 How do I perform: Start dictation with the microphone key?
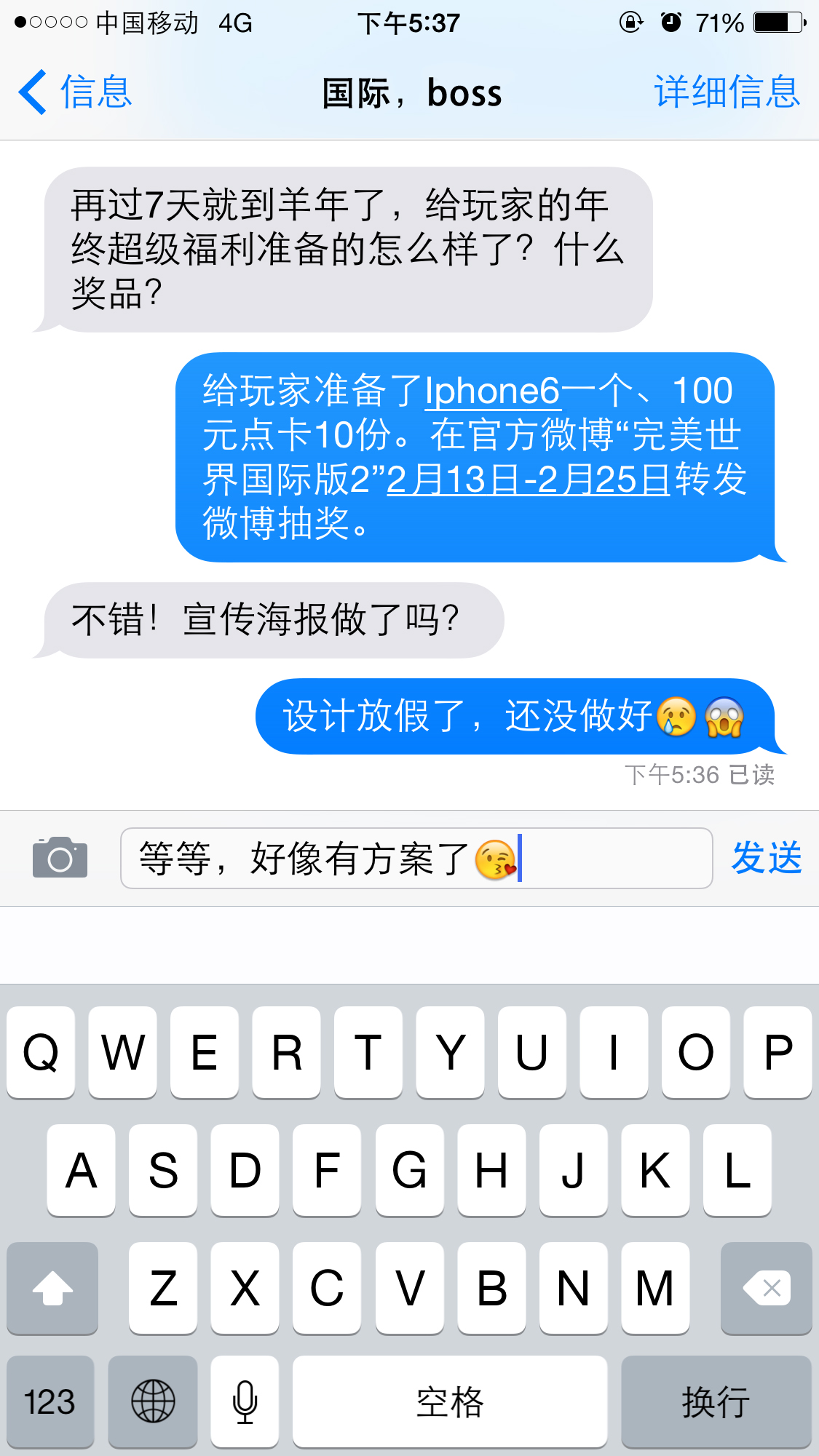click(x=245, y=1401)
